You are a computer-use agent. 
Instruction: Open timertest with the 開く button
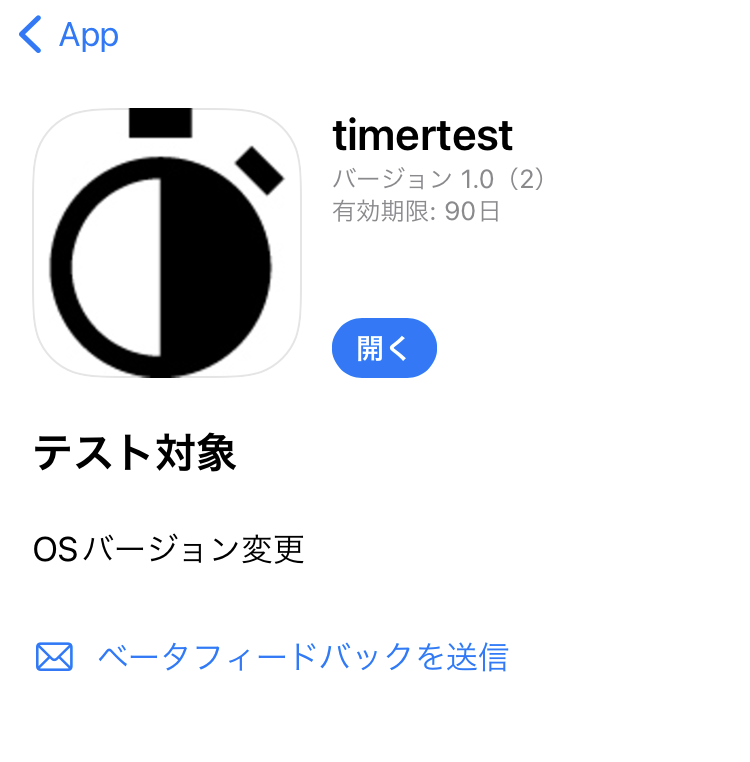click(x=384, y=348)
